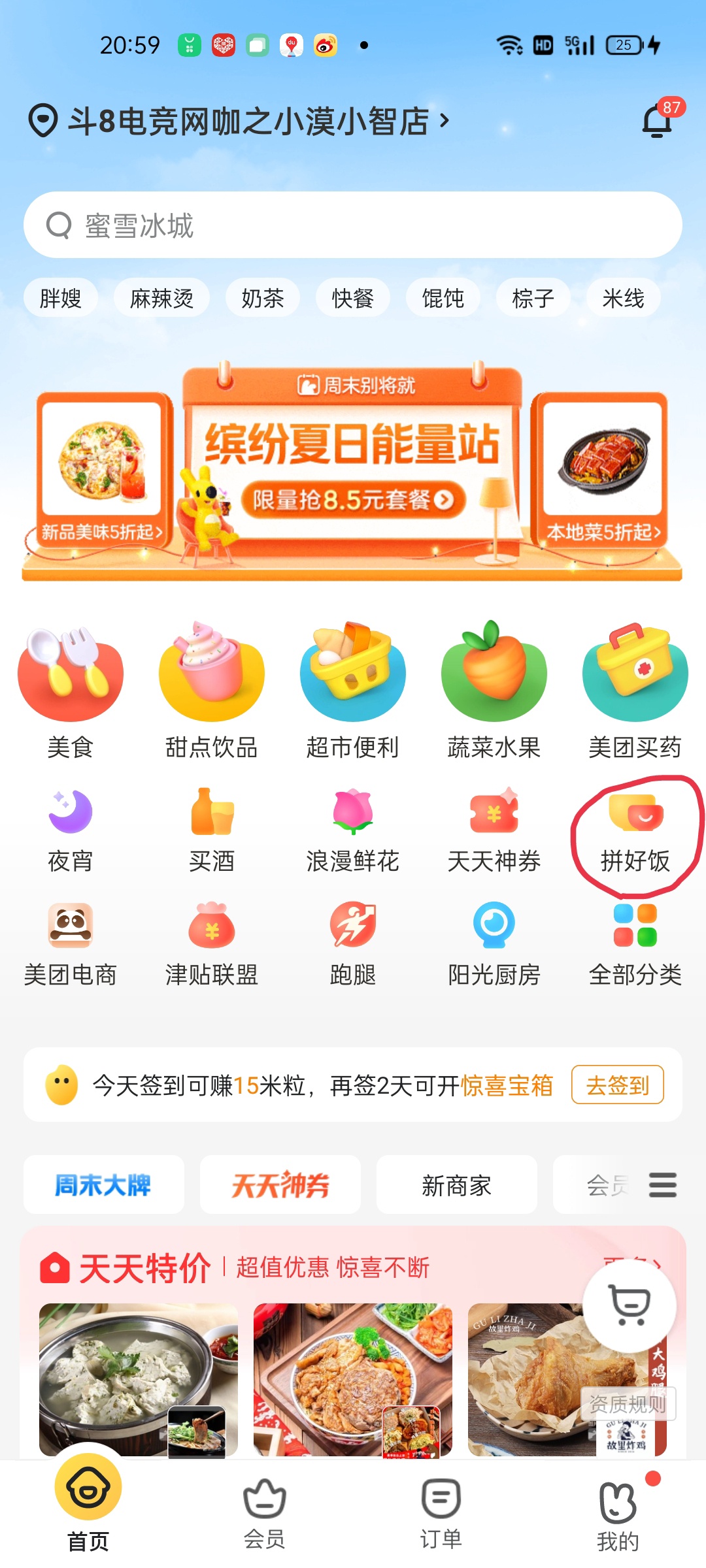Select the 奶茶 suggestion chip
The width and height of the screenshot is (706, 1568).
pyautogui.click(x=262, y=299)
